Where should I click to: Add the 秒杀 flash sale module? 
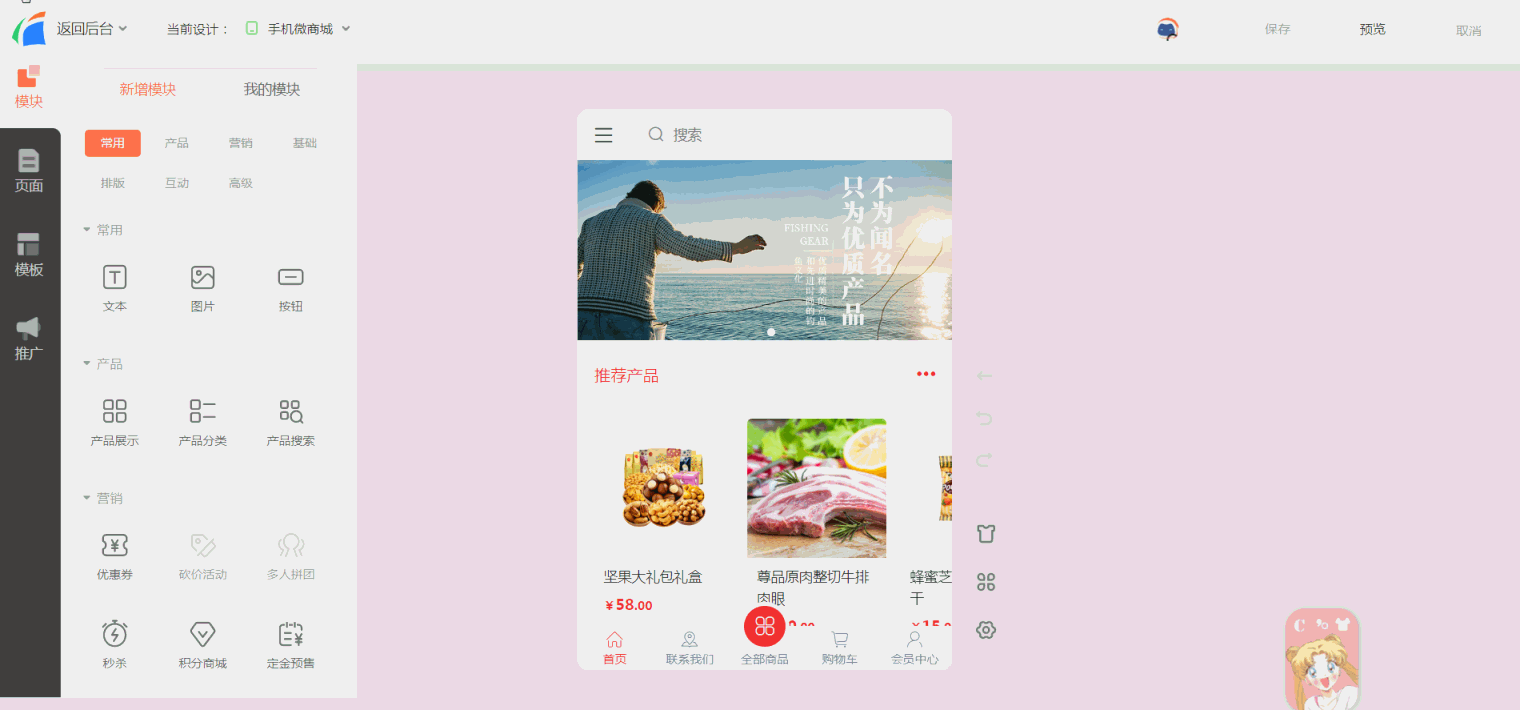tap(115, 644)
